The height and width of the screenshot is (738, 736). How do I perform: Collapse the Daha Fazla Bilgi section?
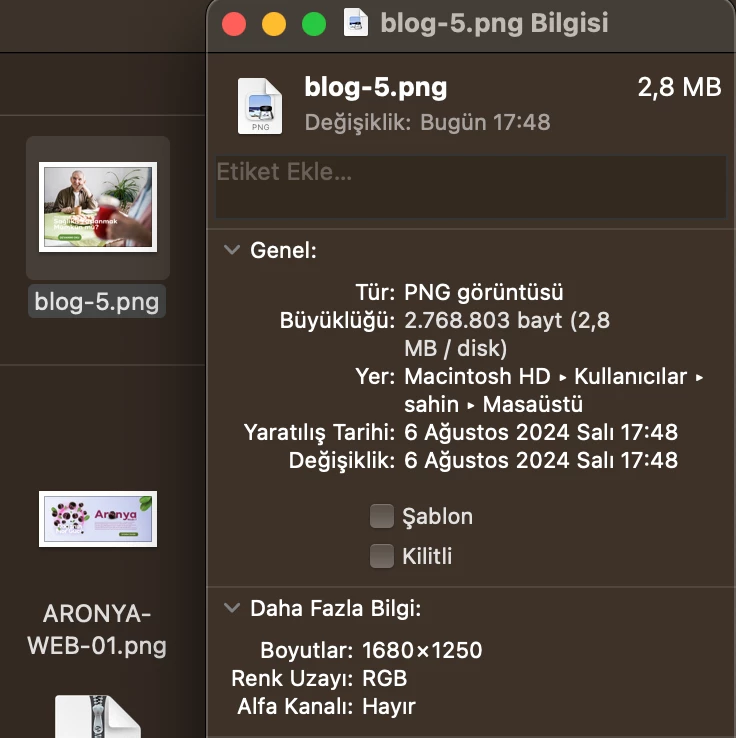232,608
